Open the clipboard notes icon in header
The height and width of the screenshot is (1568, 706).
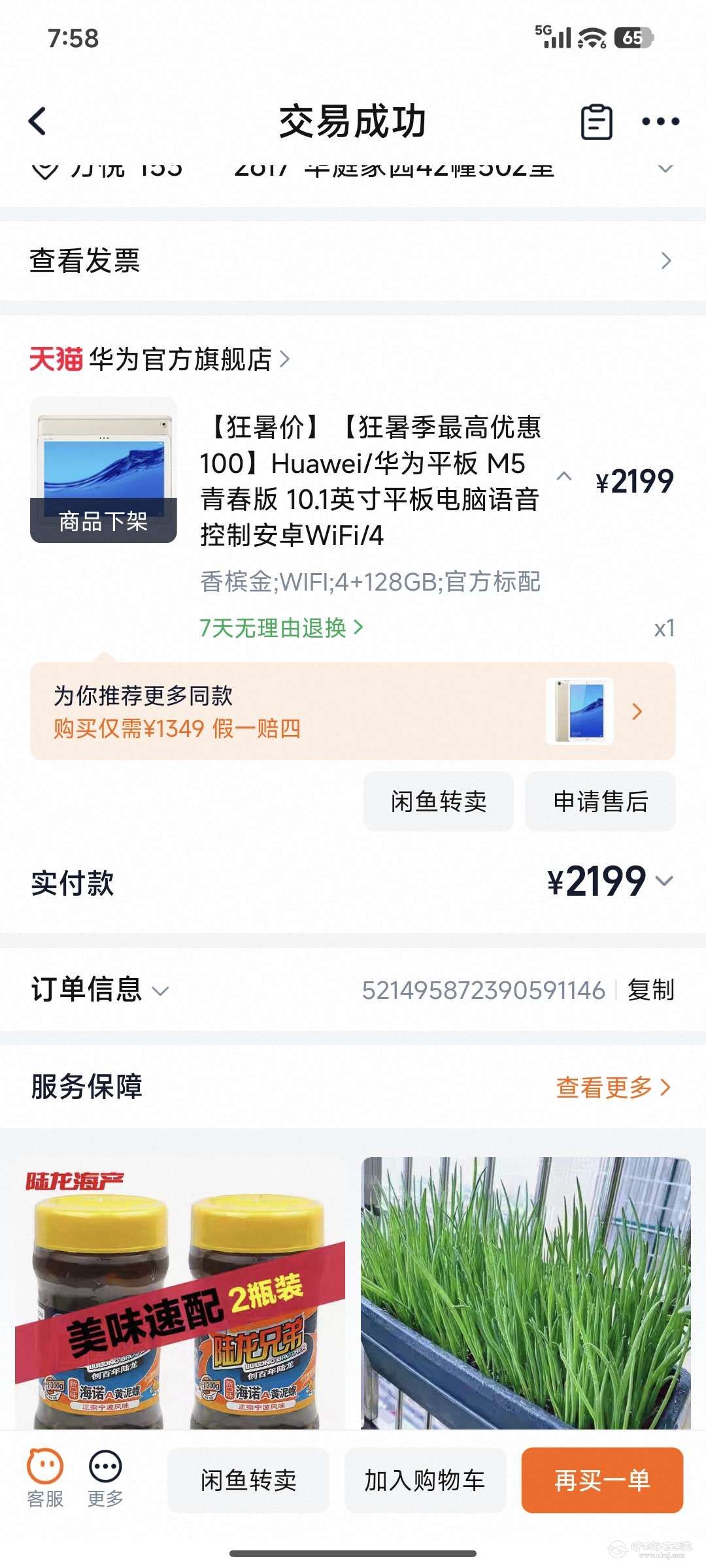[x=596, y=122]
